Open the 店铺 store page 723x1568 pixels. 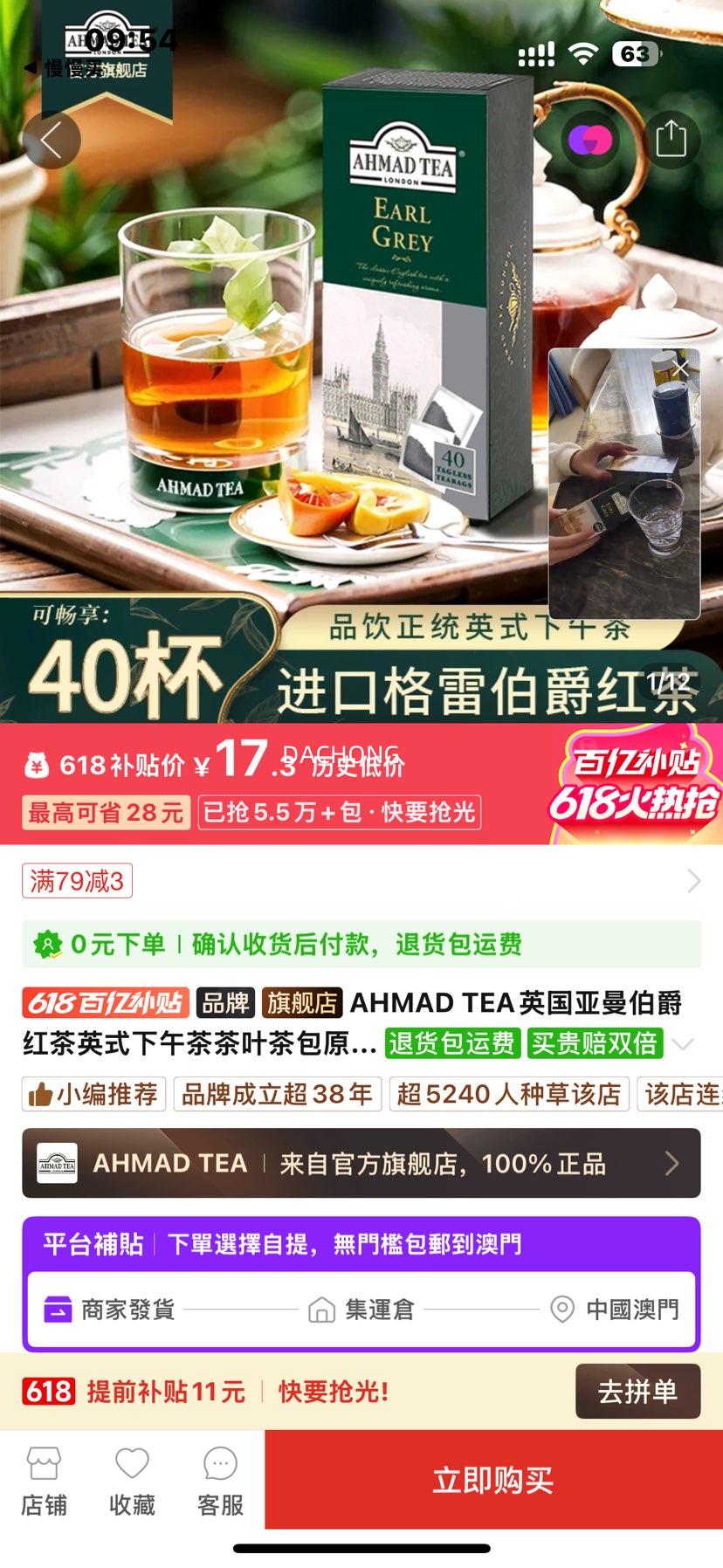click(44, 1482)
